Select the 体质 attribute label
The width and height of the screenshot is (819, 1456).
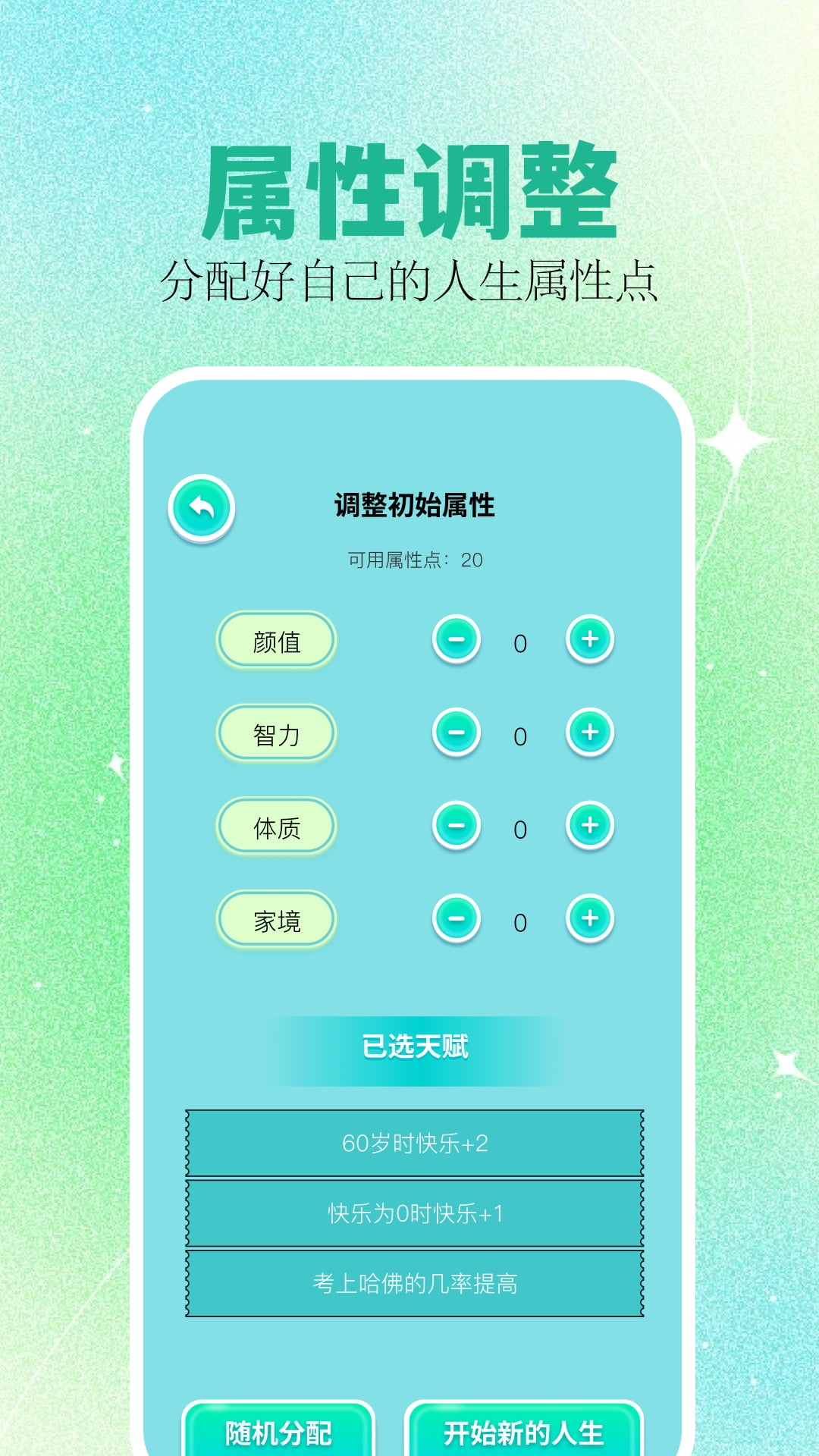pos(275,827)
